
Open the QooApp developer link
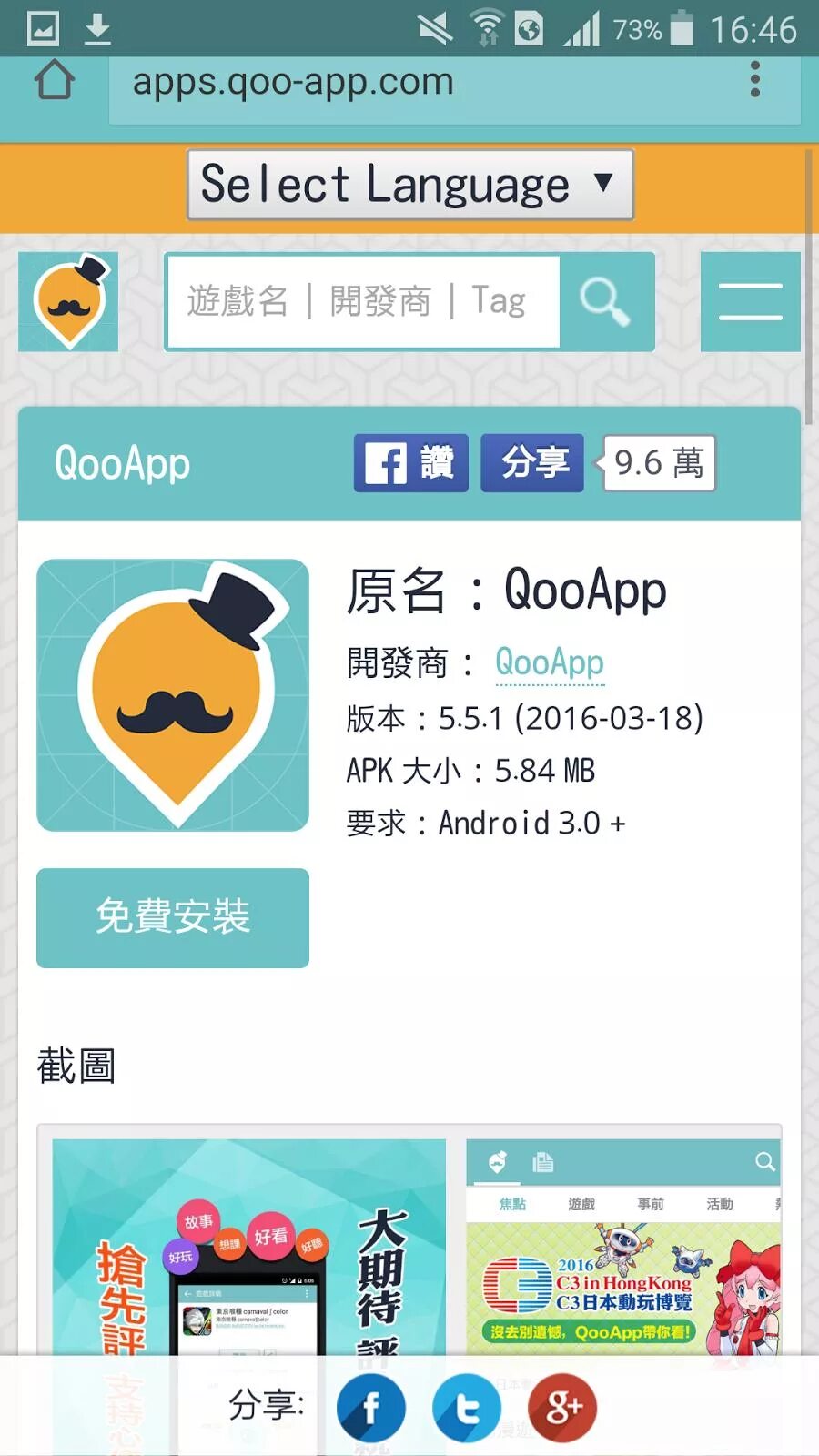pos(550,663)
